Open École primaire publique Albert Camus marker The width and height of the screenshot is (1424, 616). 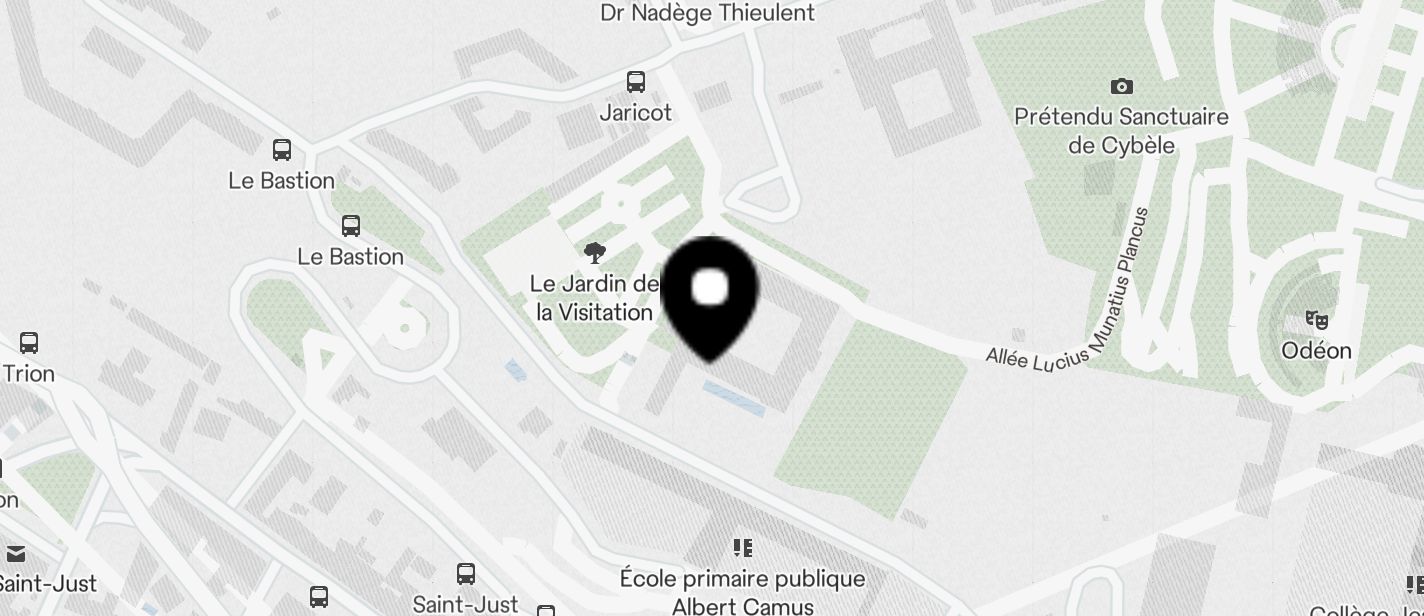pos(742,547)
